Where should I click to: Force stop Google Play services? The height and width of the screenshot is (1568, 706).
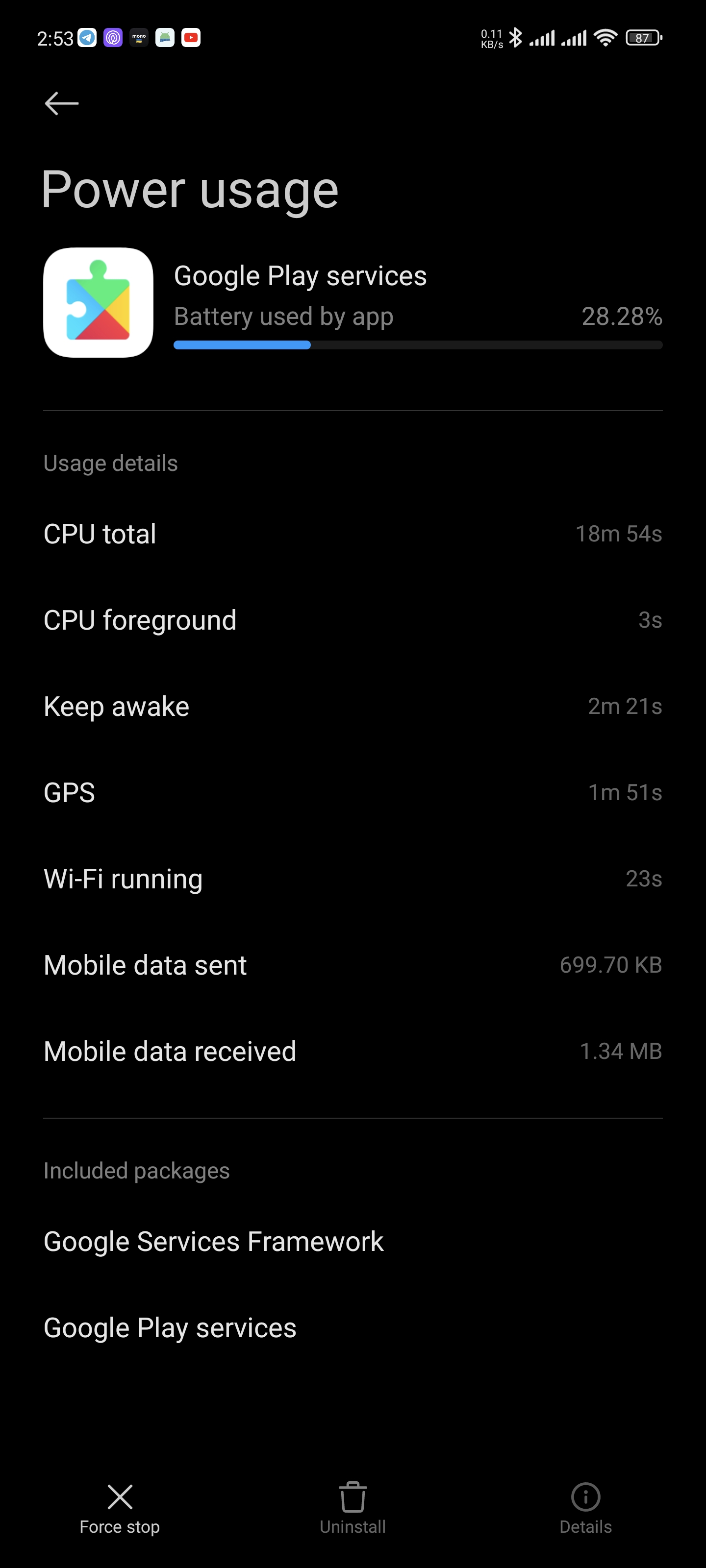[x=120, y=1509]
